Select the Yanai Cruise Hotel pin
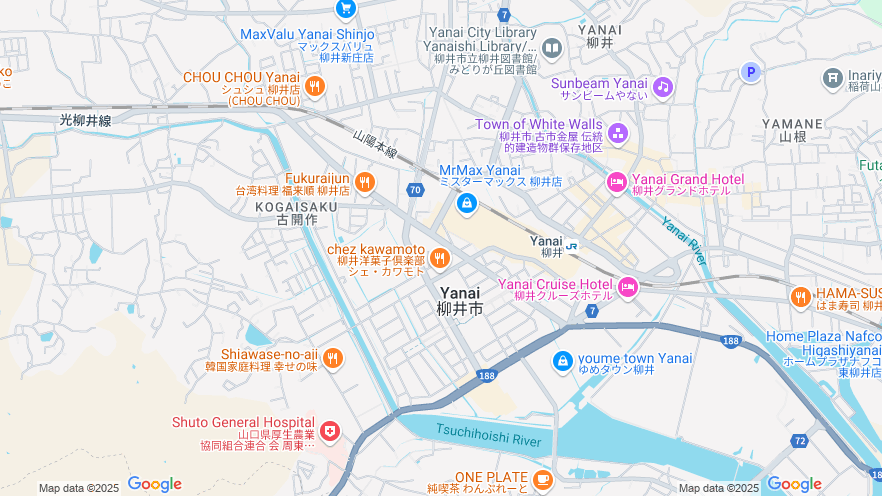Image resolution: width=882 pixels, height=496 pixels. [627, 288]
